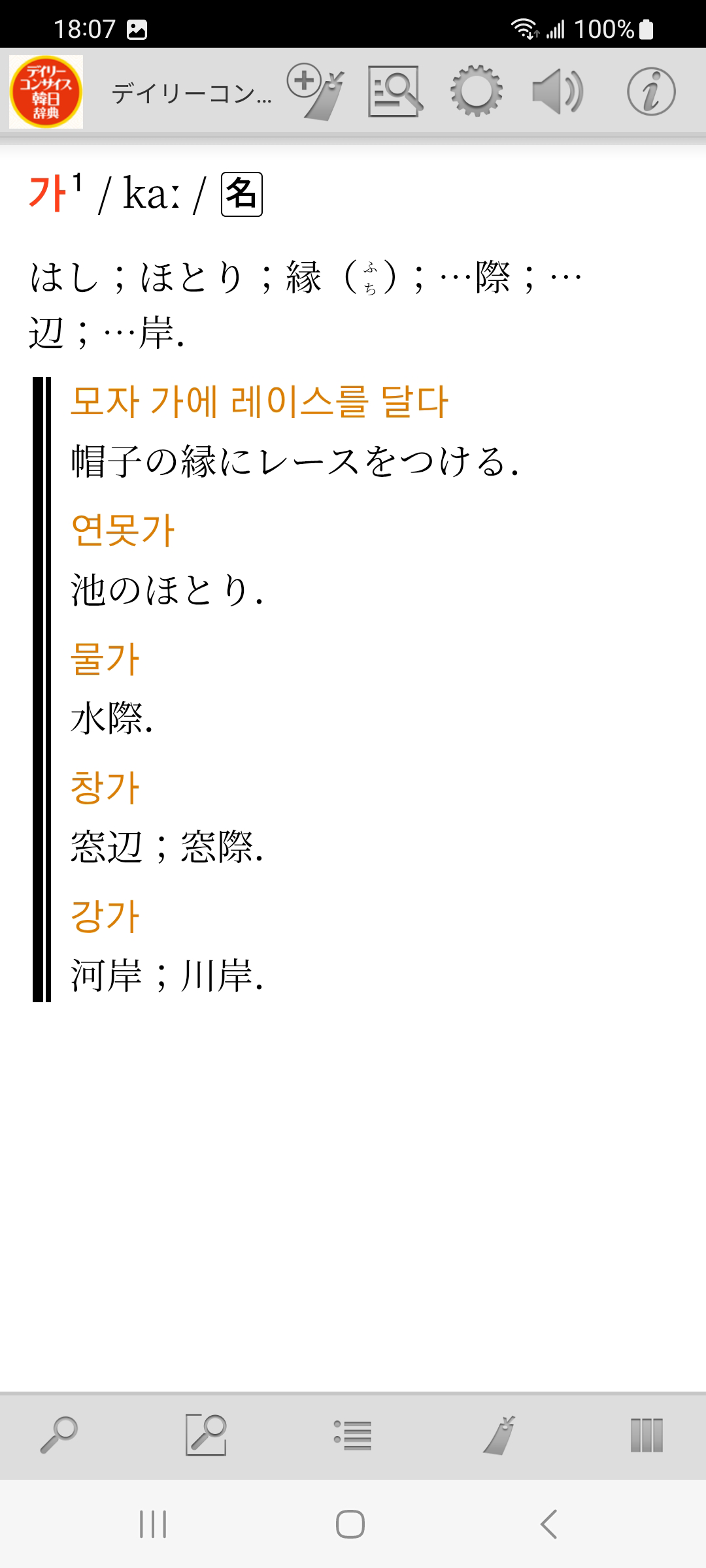Open the magnifier search in bottom bar
Image resolution: width=706 pixels, height=1568 pixels.
[59, 1435]
